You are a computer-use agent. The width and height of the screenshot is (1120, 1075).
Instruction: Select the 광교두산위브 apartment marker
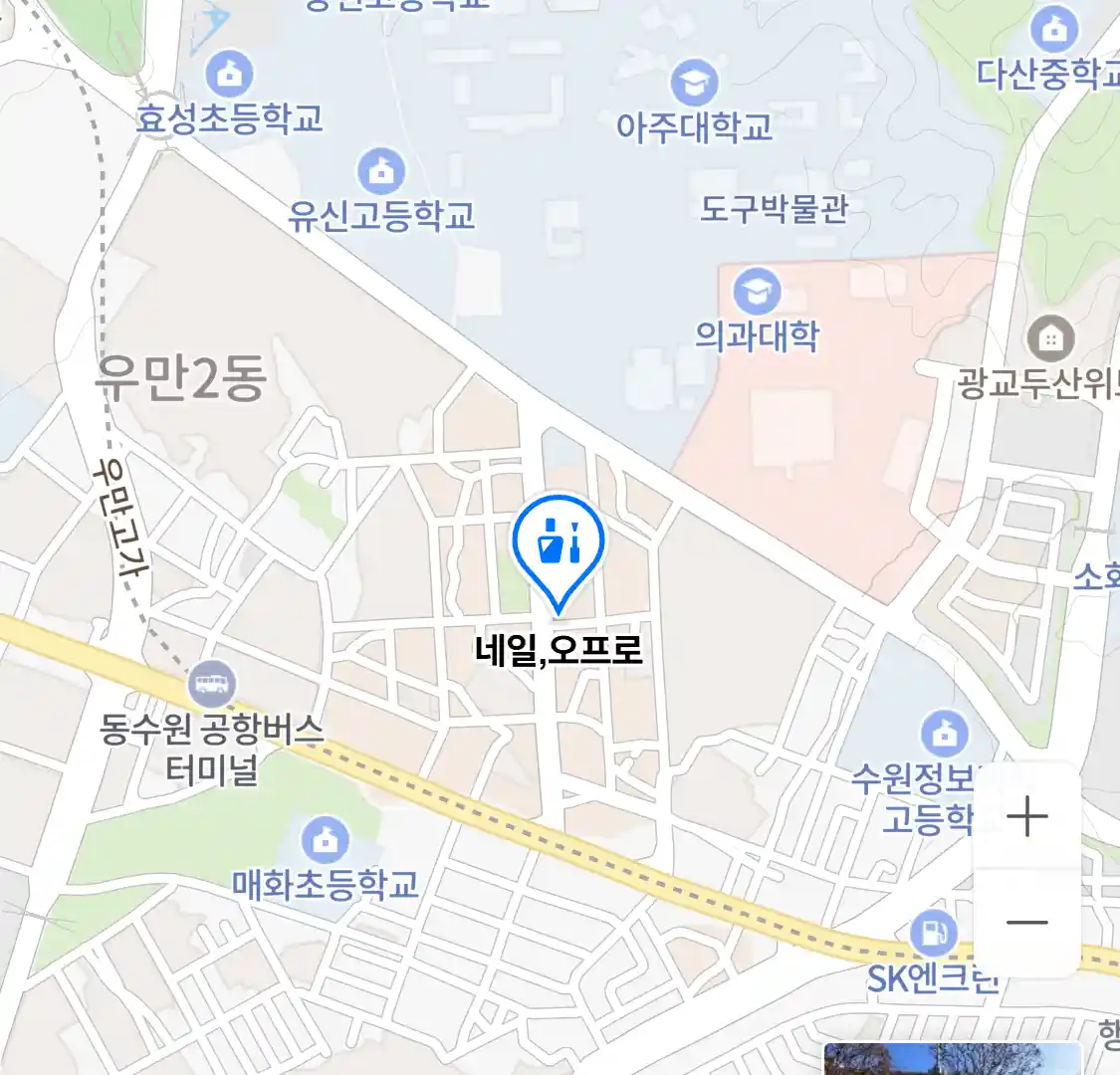pos(1049,339)
